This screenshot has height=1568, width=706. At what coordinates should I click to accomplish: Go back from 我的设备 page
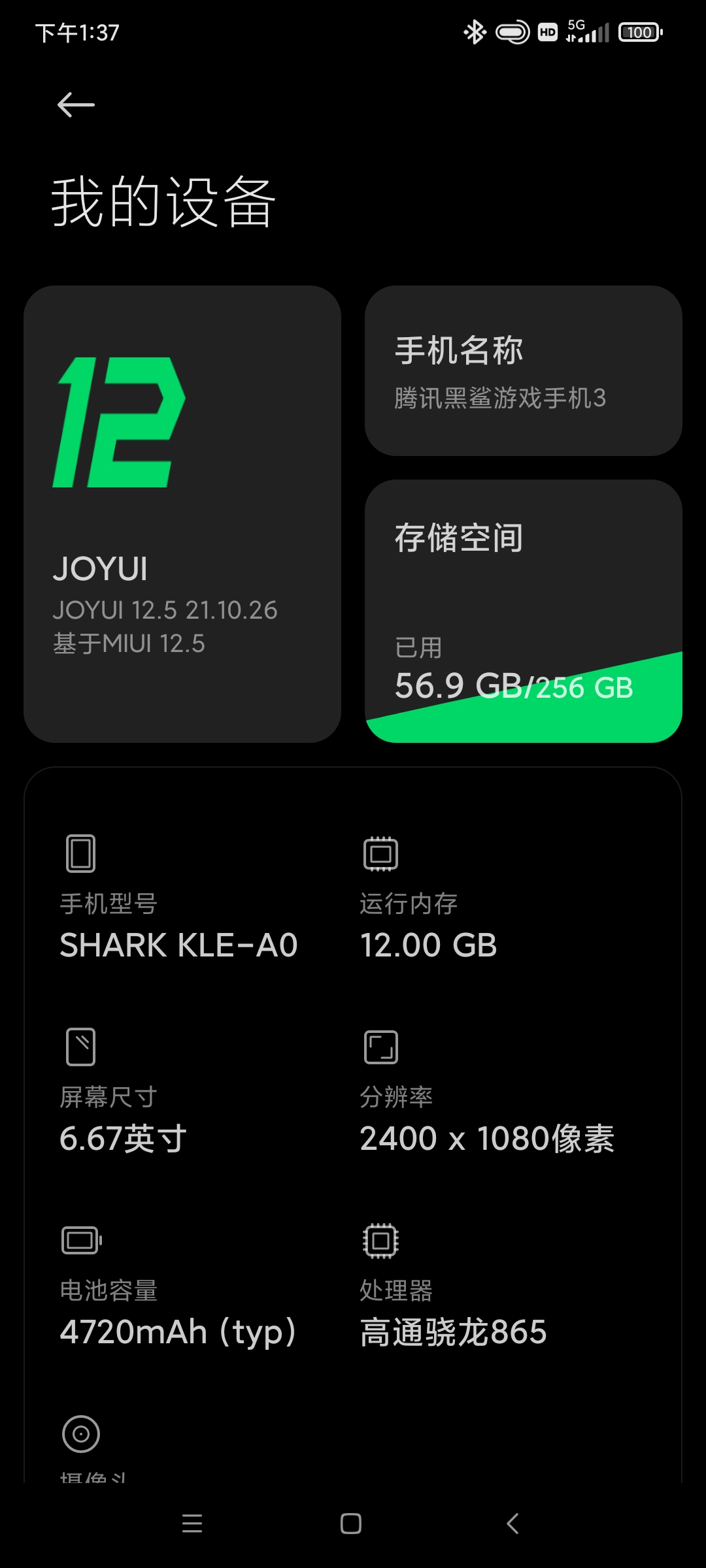click(76, 105)
